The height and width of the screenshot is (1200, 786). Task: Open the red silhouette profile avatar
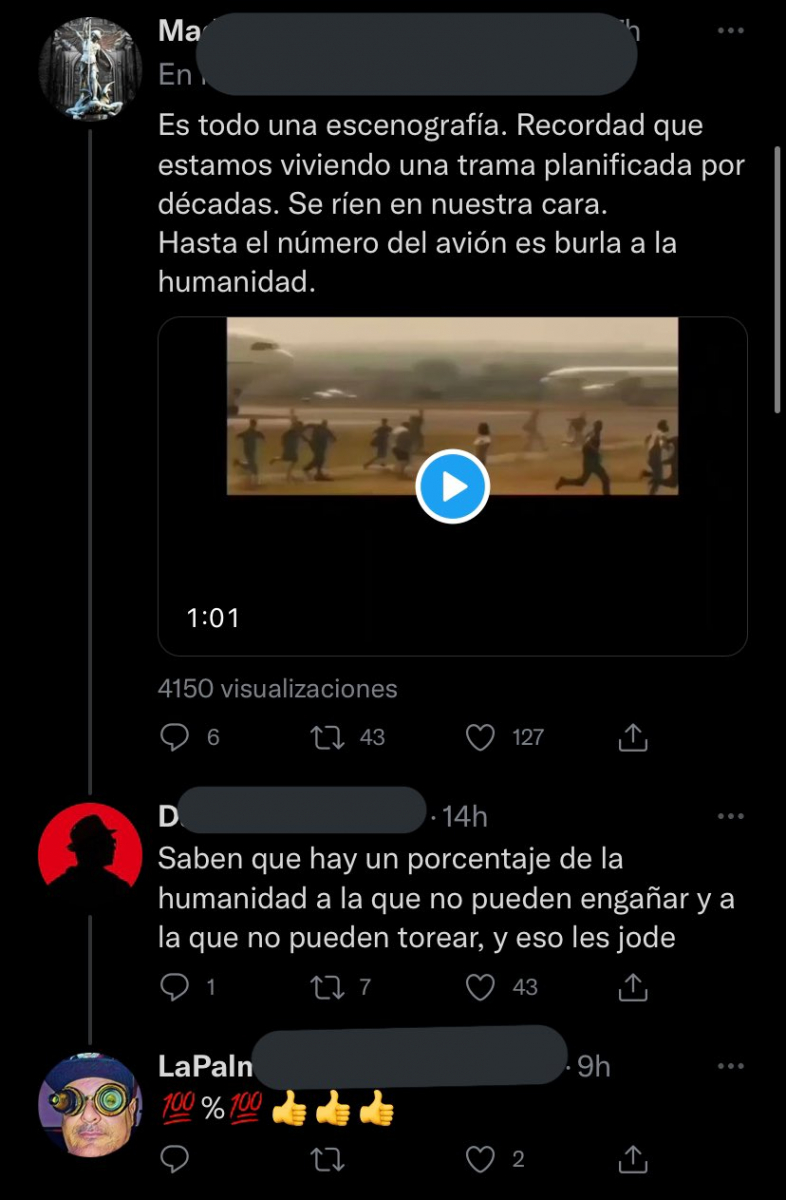point(90,852)
